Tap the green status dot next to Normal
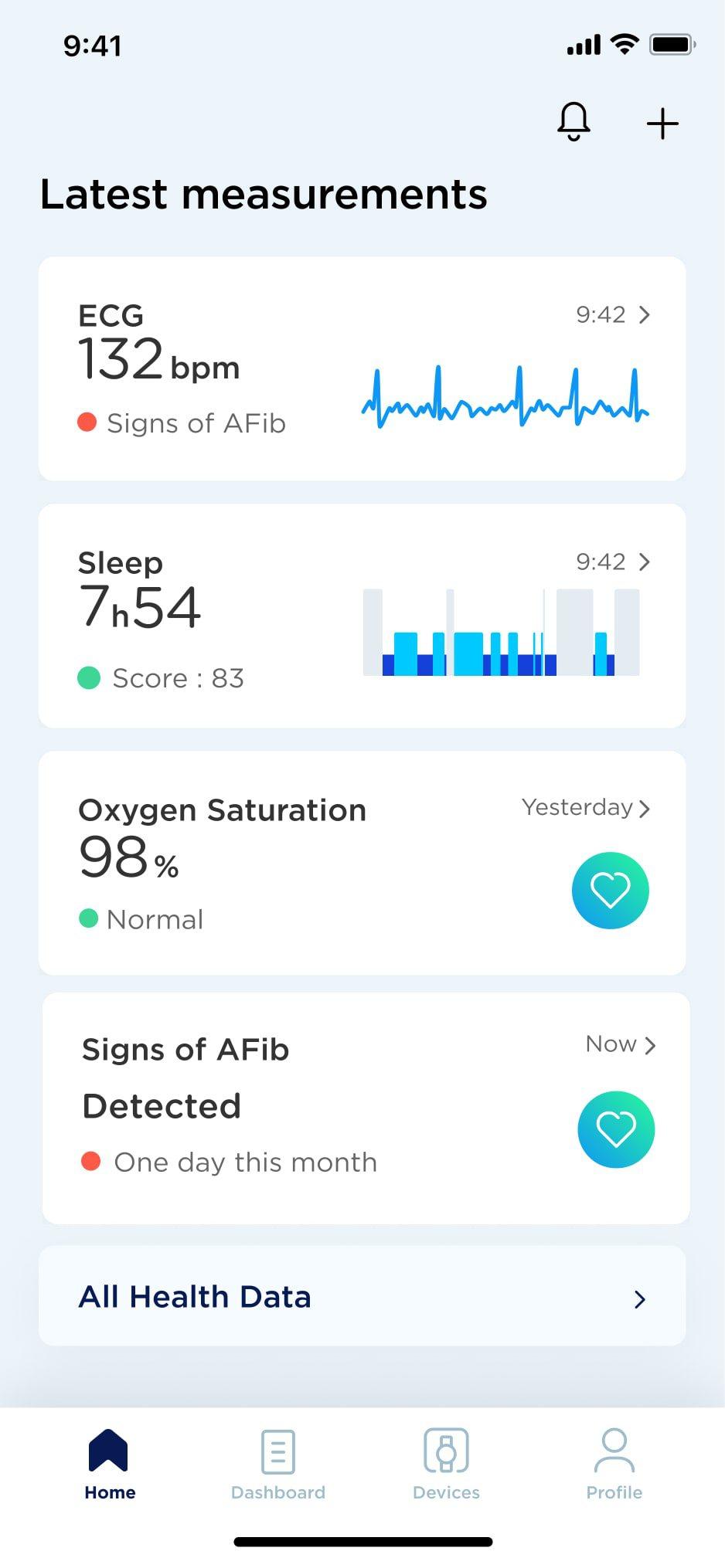This screenshot has height=1568, width=725. pos(90,918)
